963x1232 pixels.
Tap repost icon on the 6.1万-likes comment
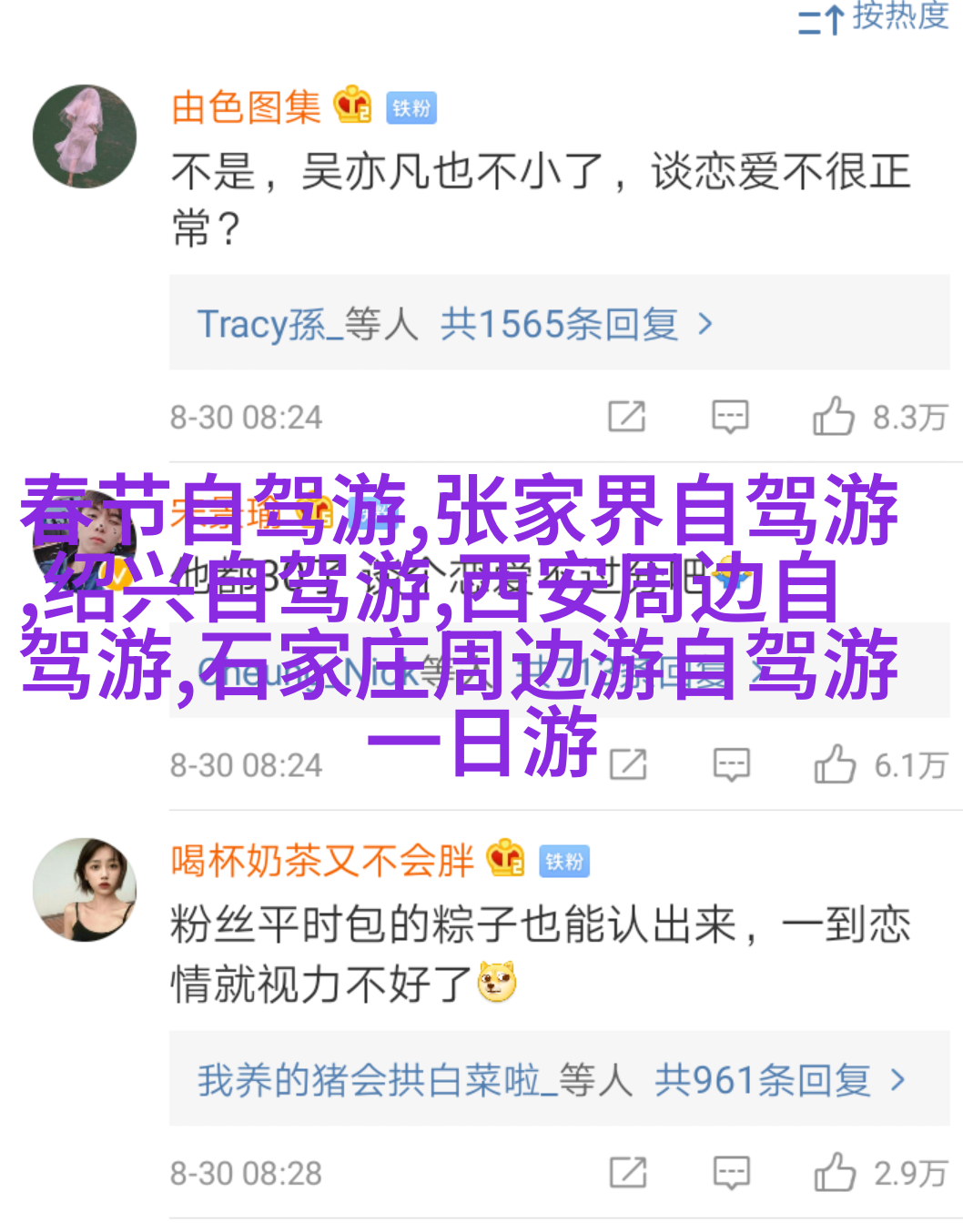(628, 765)
